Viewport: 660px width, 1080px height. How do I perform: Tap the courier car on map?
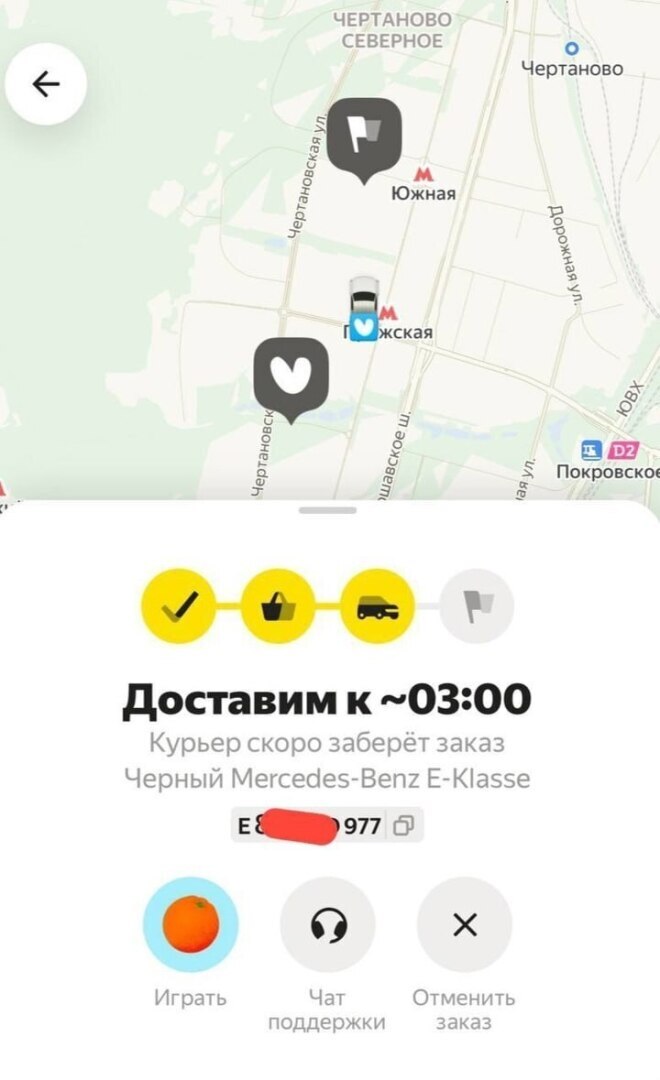[x=363, y=297]
